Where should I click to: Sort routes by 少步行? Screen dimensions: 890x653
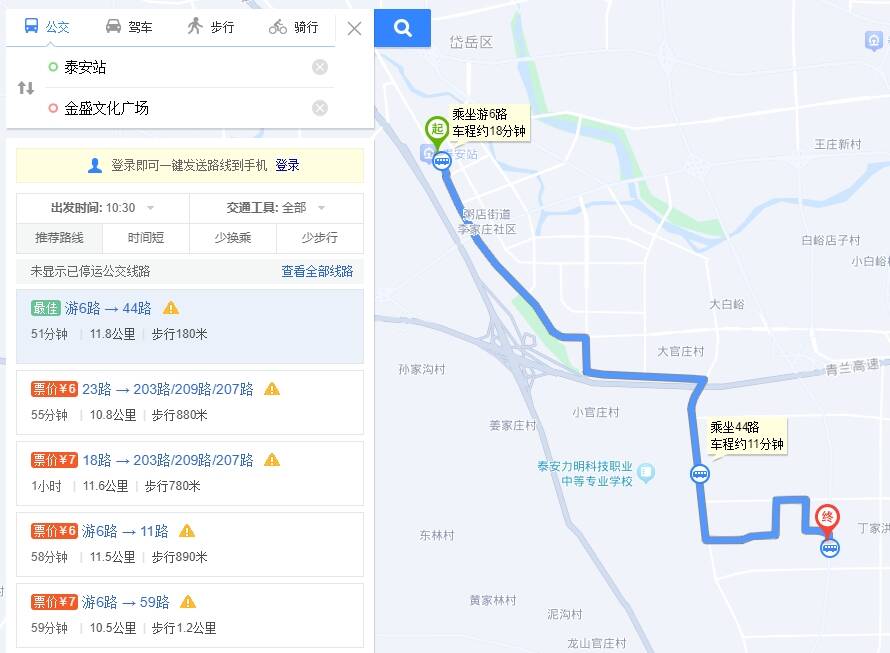(x=320, y=238)
